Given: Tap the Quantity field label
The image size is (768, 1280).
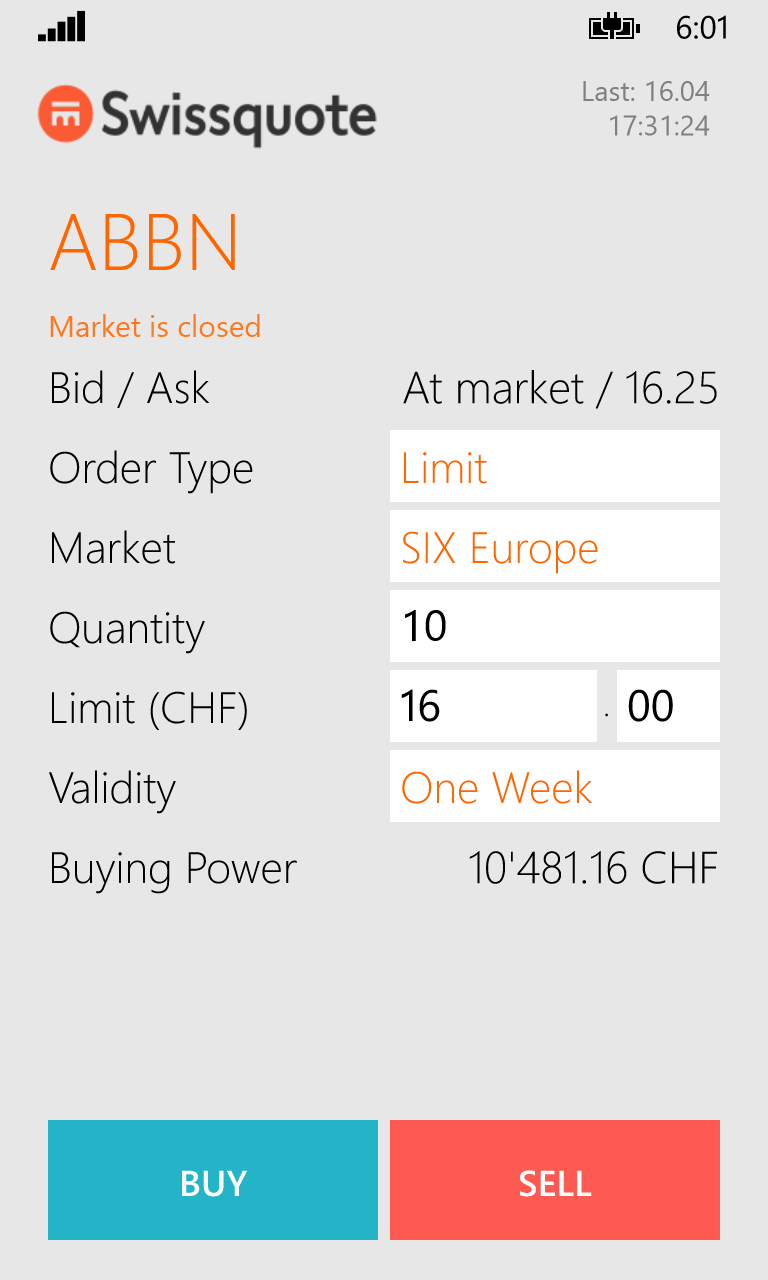Looking at the screenshot, I should 126,628.
